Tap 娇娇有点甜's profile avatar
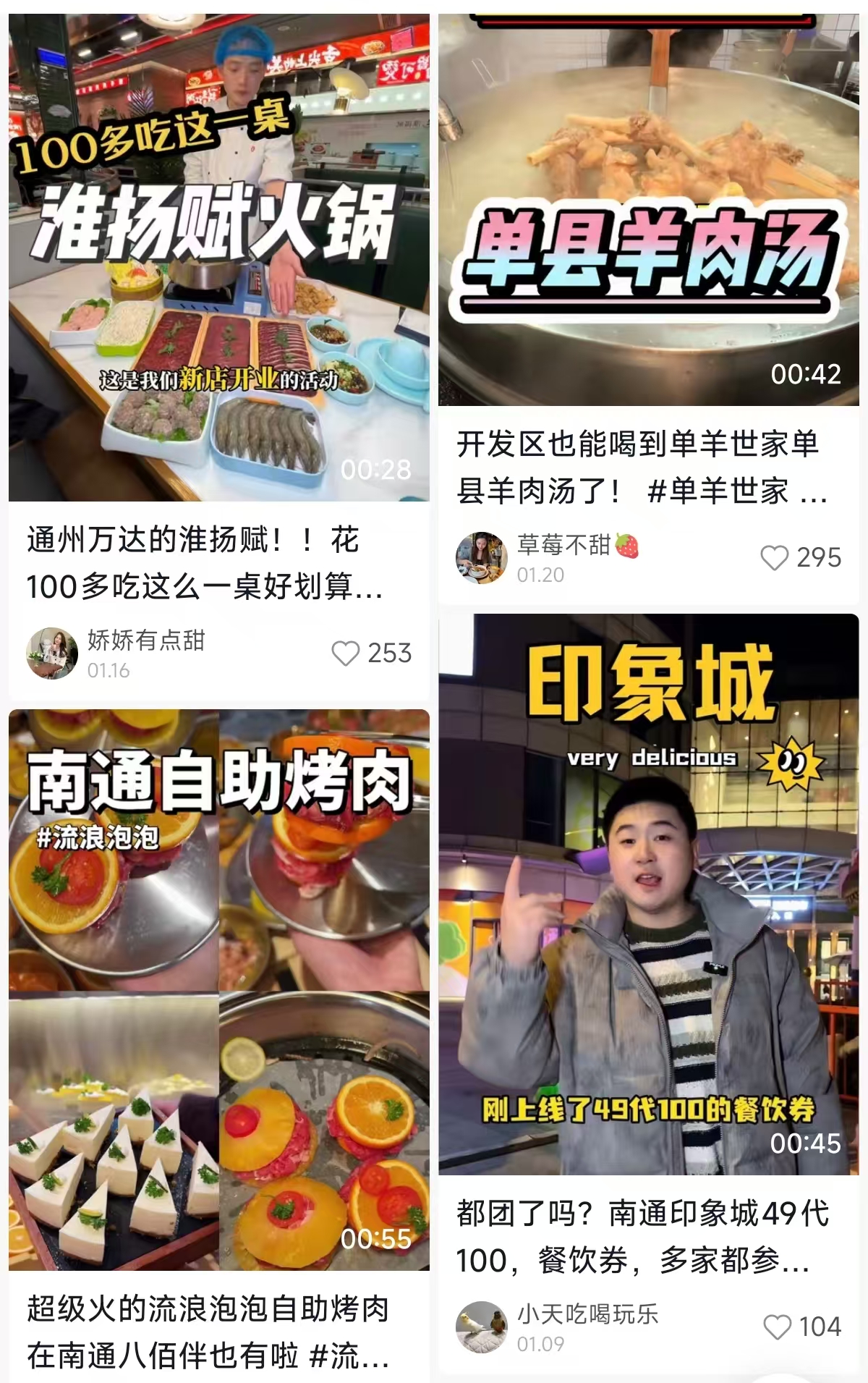 click(x=54, y=654)
